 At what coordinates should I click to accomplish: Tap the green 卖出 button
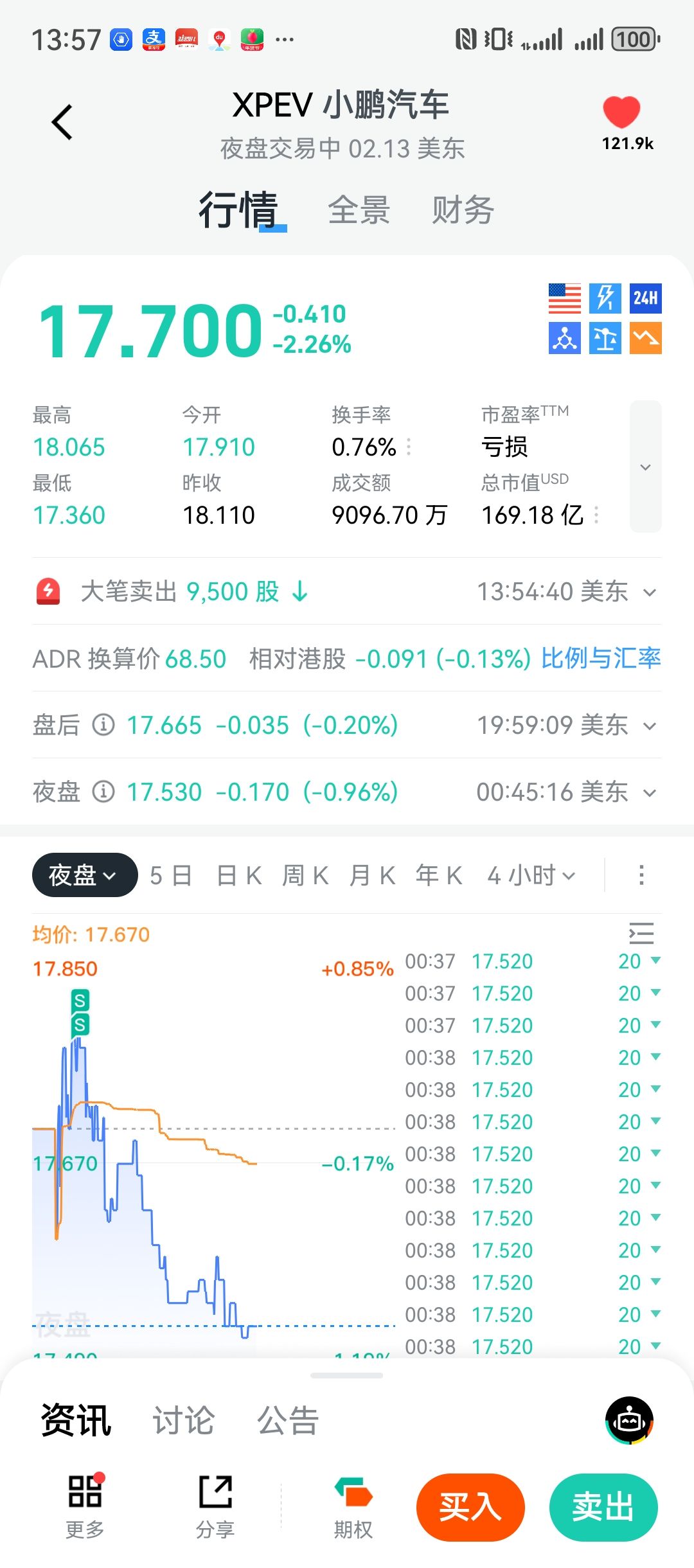click(603, 1508)
